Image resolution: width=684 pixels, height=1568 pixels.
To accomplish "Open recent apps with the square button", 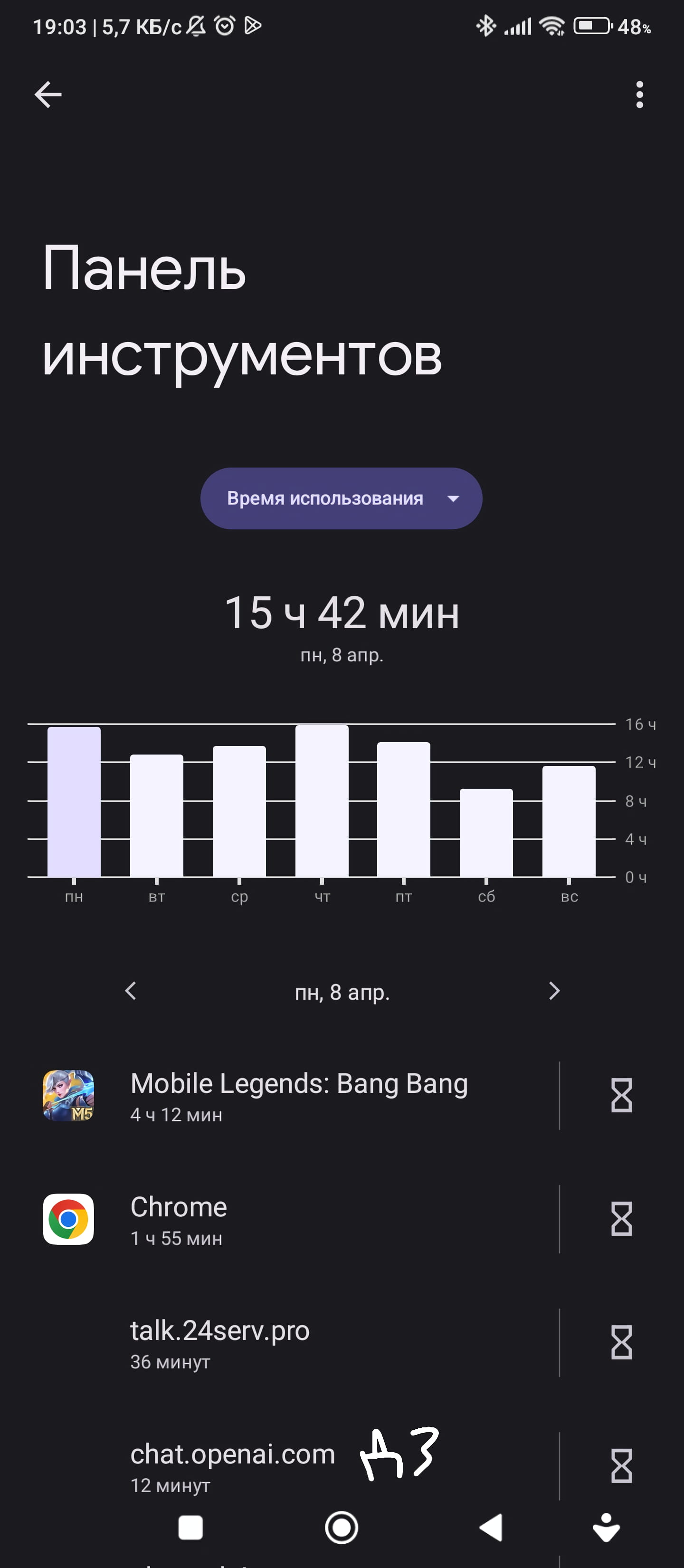I will 190,1528.
